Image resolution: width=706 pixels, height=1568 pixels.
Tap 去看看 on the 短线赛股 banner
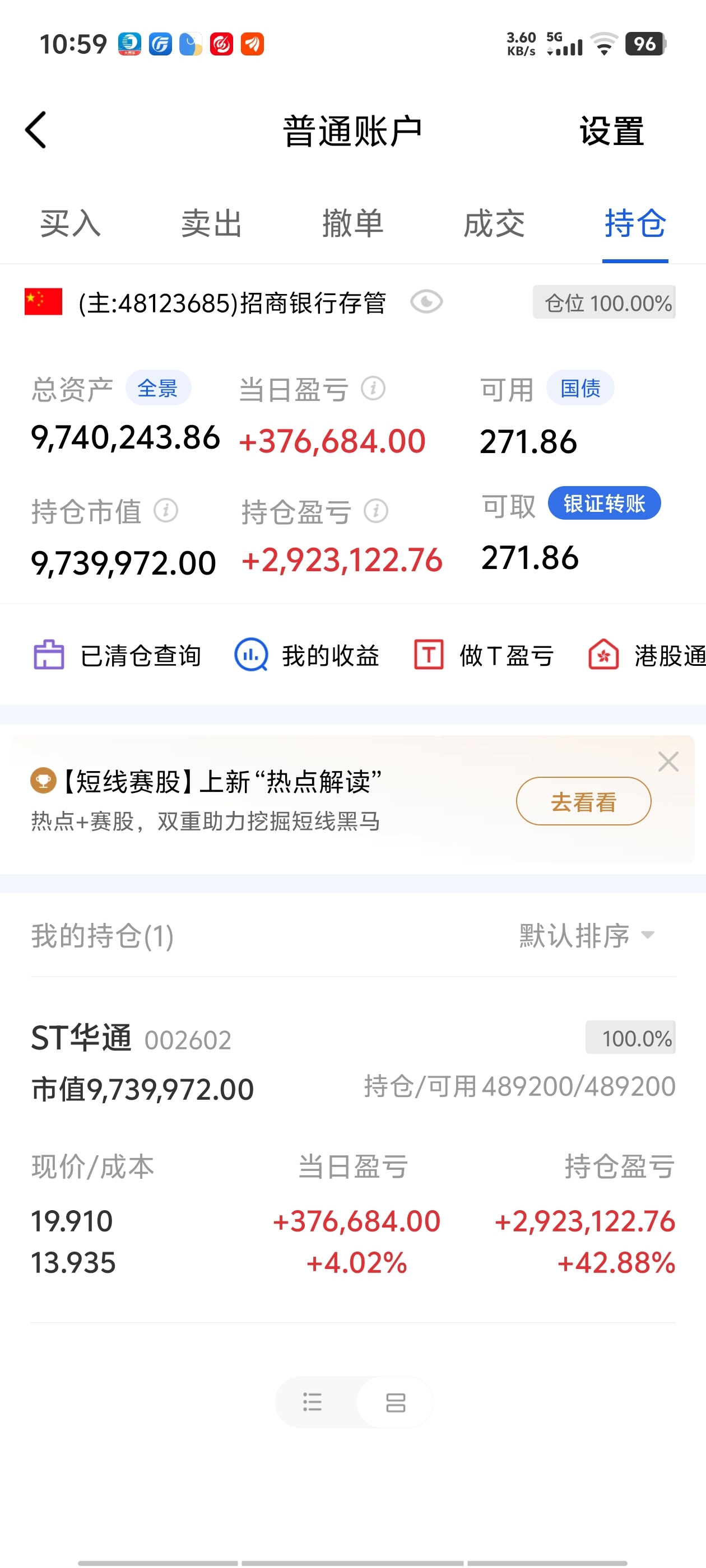[x=583, y=802]
